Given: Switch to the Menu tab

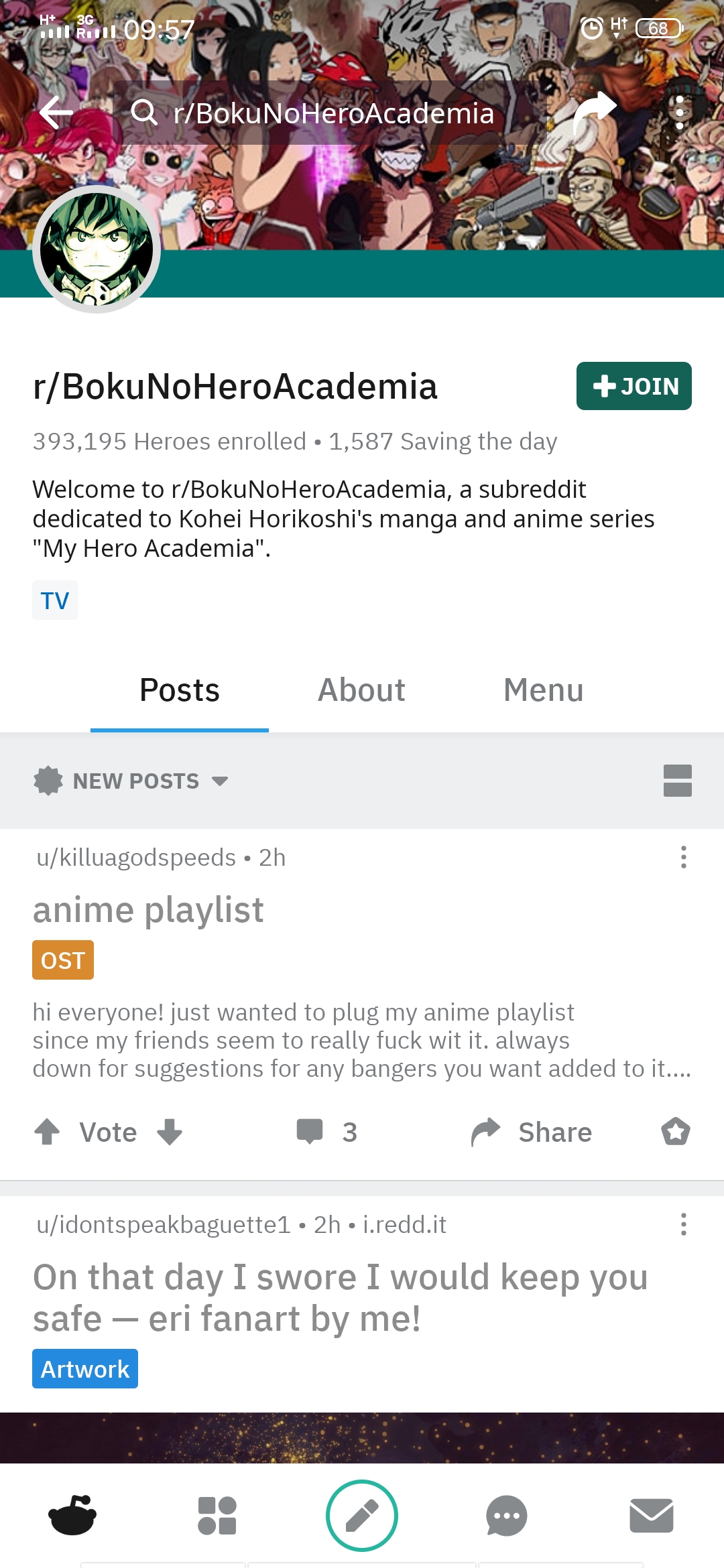Looking at the screenshot, I should (x=544, y=690).
